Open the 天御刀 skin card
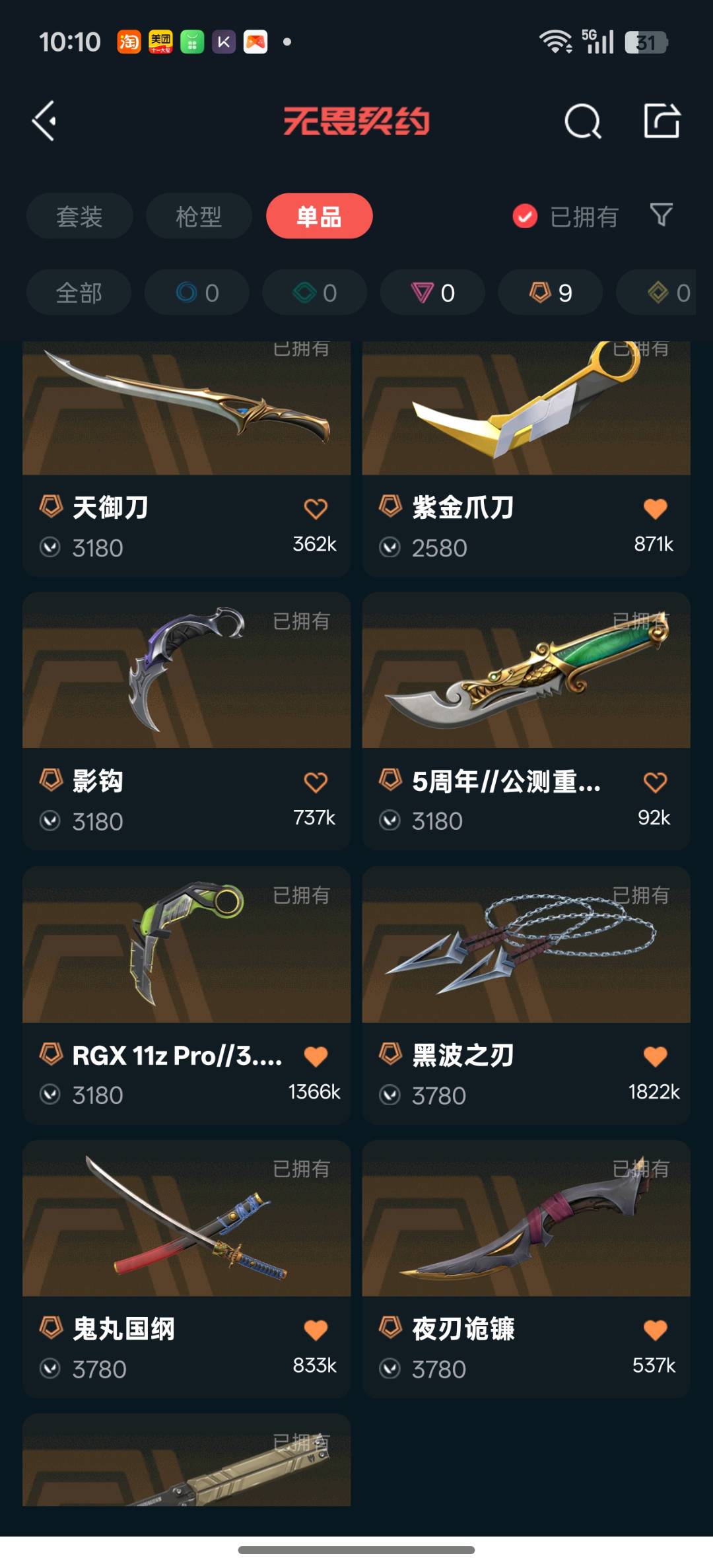This screenshot has width=713, height=1568. (186, 459)
